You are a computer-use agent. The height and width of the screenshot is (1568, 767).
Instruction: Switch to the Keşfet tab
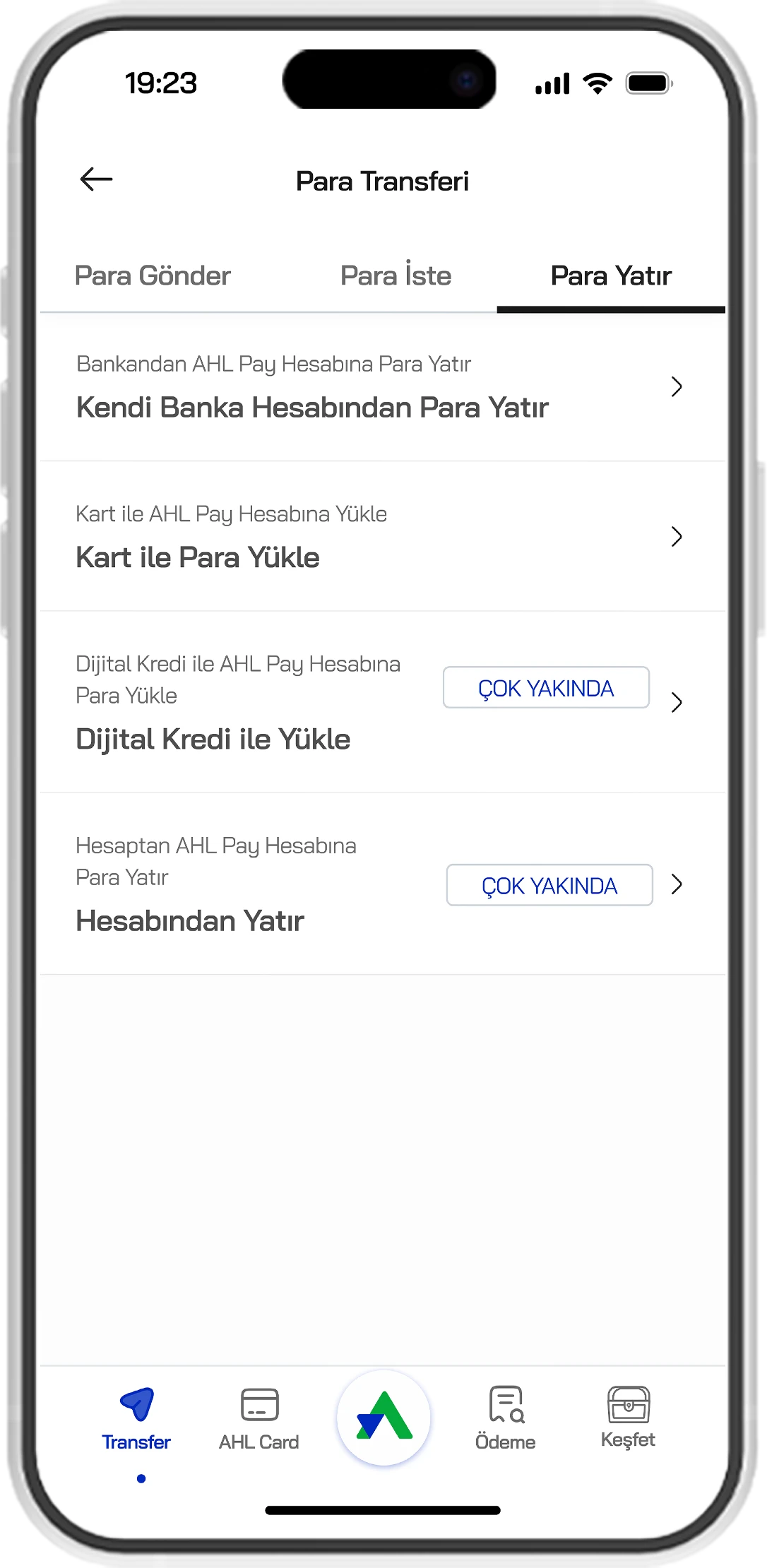click(628, 1416)
